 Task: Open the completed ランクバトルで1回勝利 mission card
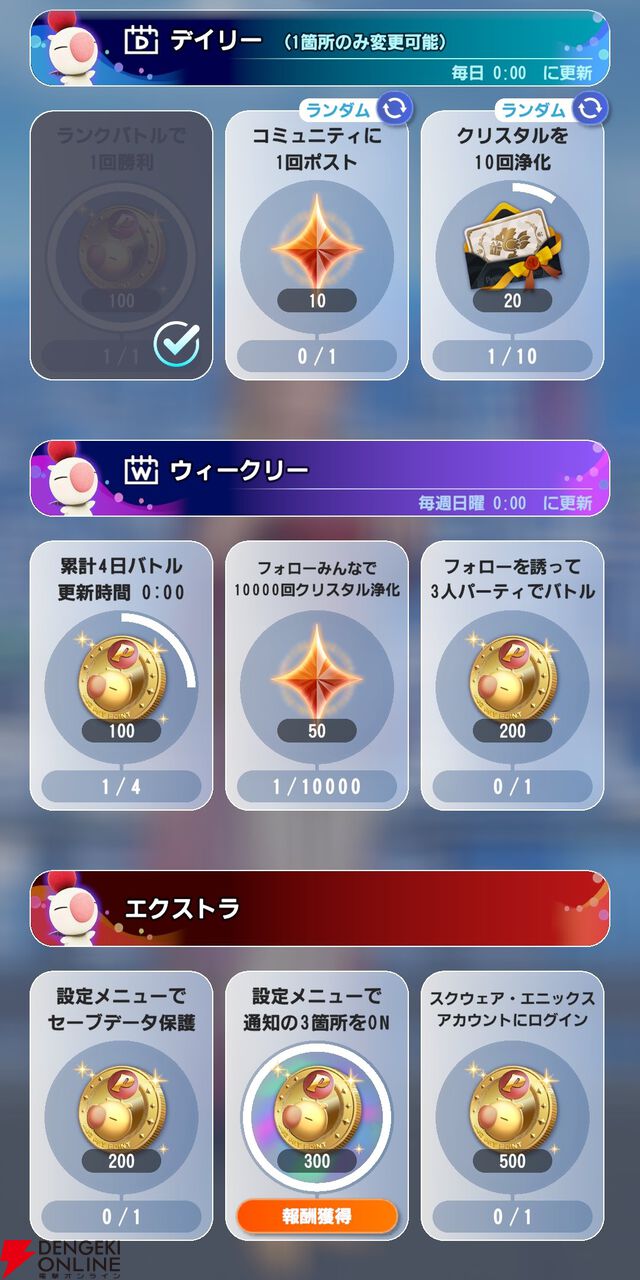[121, 245]
